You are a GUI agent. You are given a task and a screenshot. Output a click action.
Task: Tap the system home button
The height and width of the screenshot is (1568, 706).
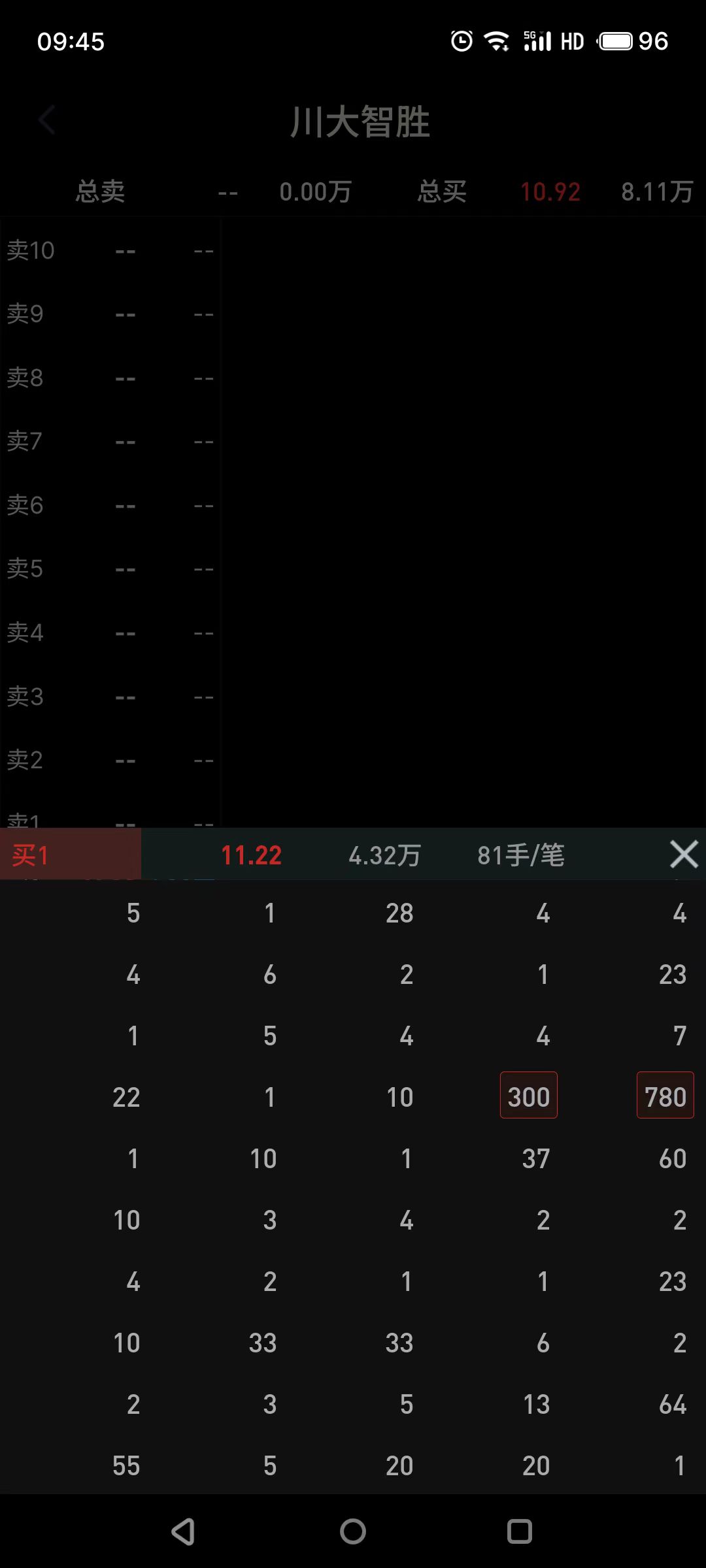pyautogui.click(x=353, y=1531)
